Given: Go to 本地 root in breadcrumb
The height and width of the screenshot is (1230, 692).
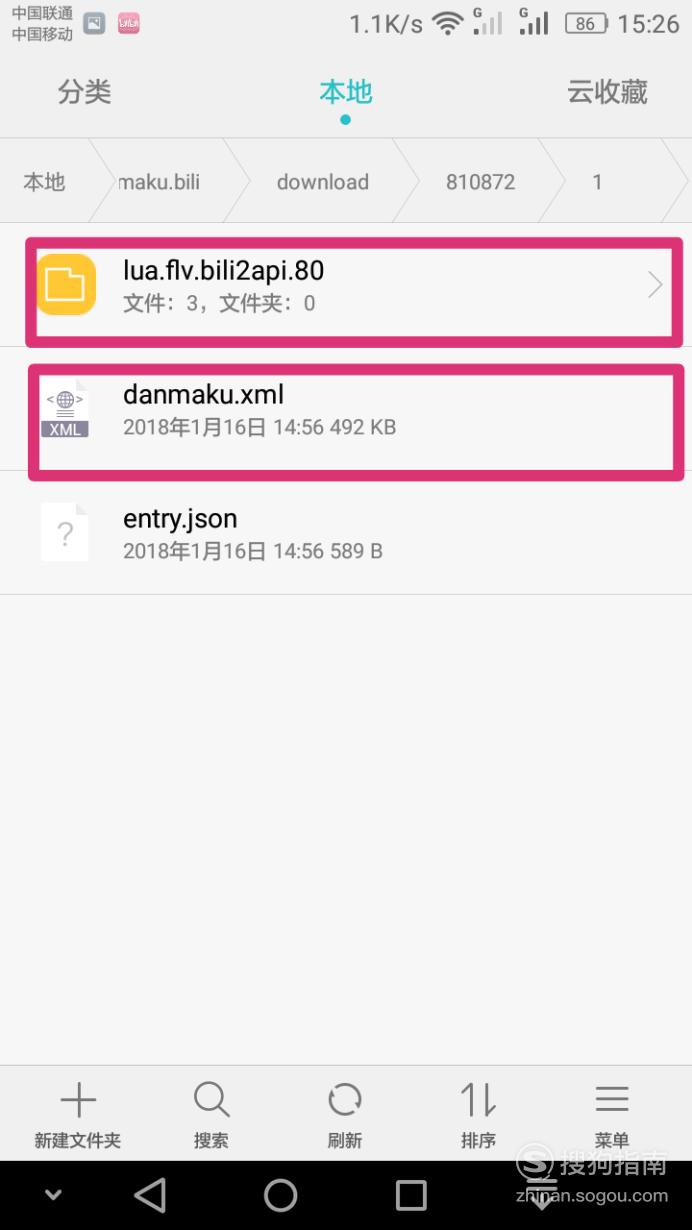Looking at the screenshot, I should [44, 182].
